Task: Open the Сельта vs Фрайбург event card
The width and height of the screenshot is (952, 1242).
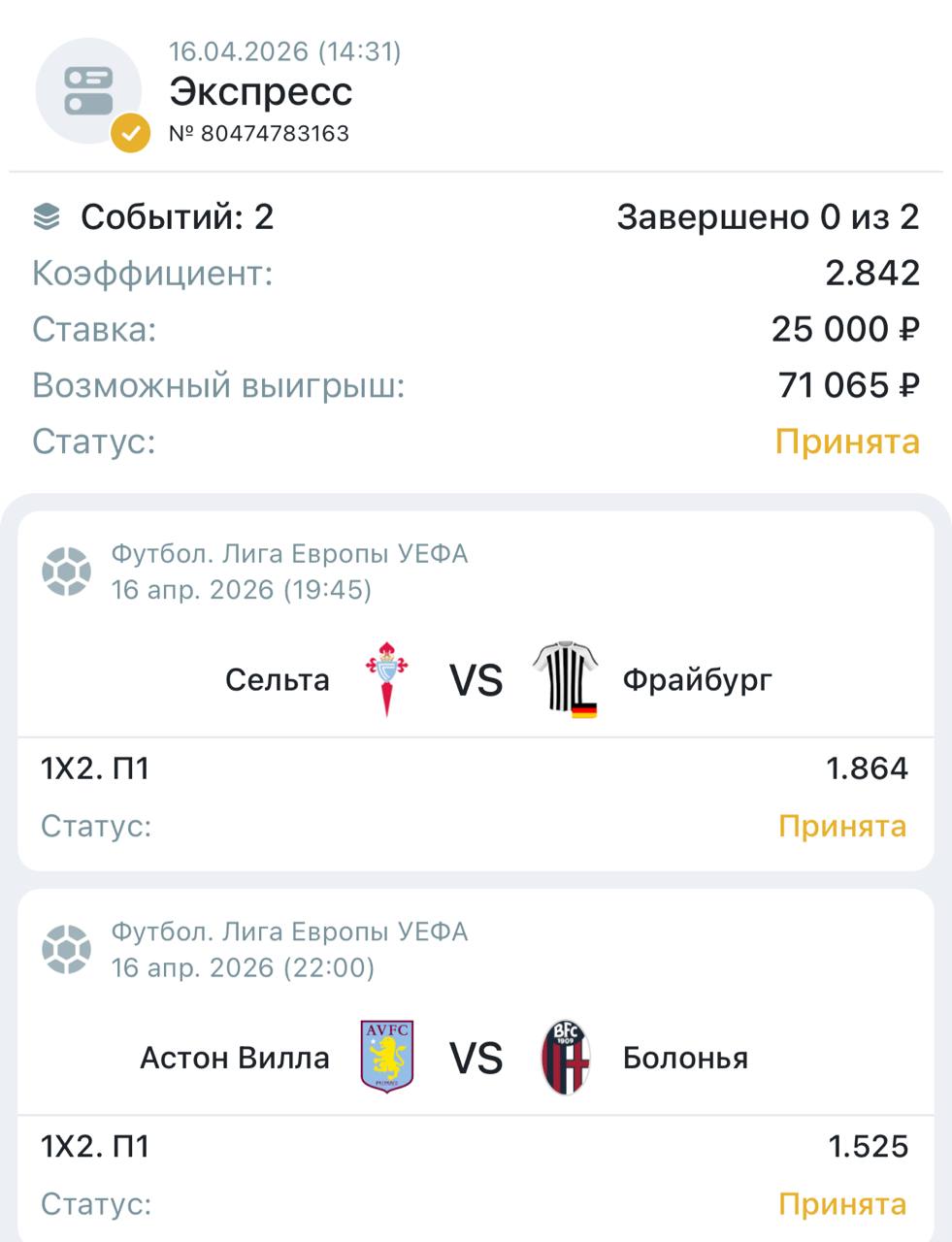Action: pos(476,679)
